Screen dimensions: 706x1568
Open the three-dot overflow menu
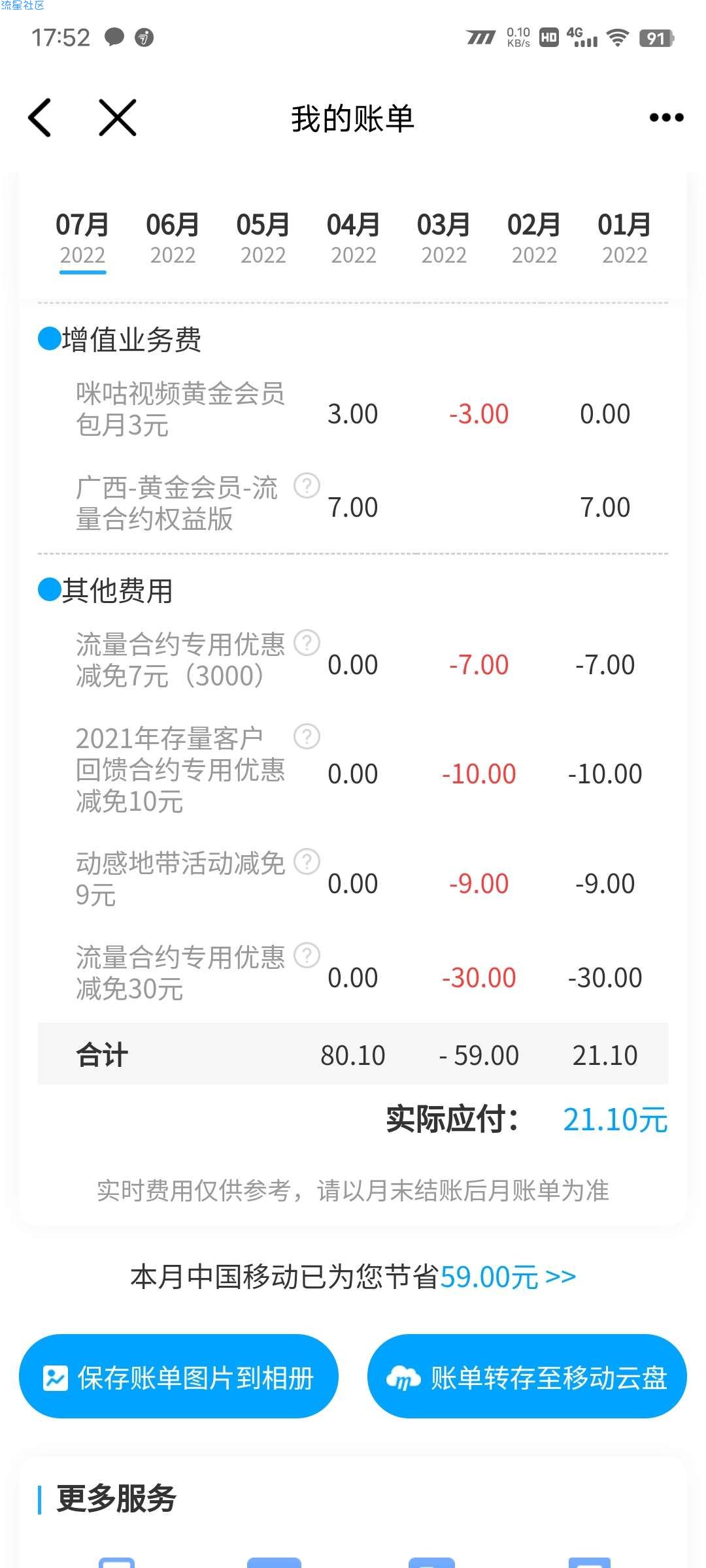click(666, 118)
